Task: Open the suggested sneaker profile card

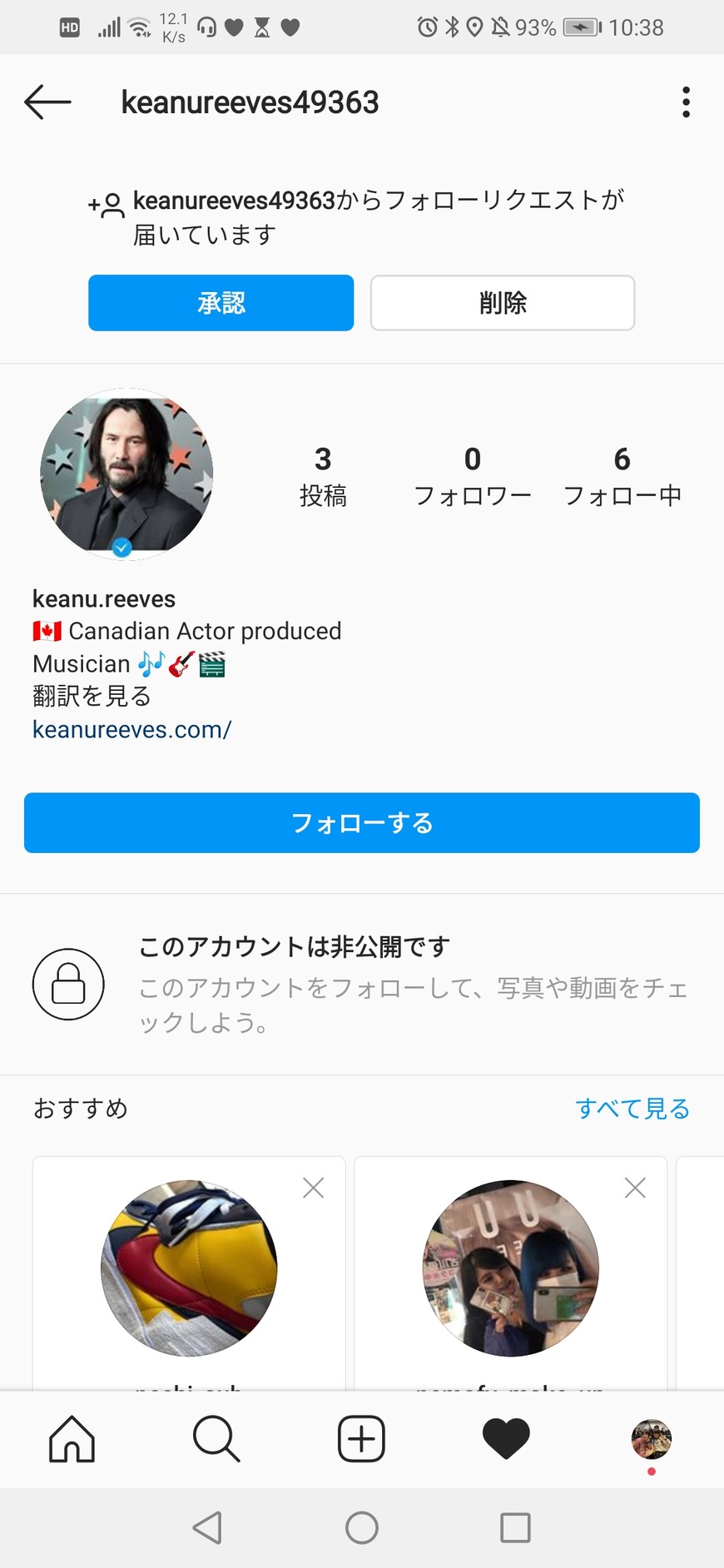Action: (x=189, y=1268)
